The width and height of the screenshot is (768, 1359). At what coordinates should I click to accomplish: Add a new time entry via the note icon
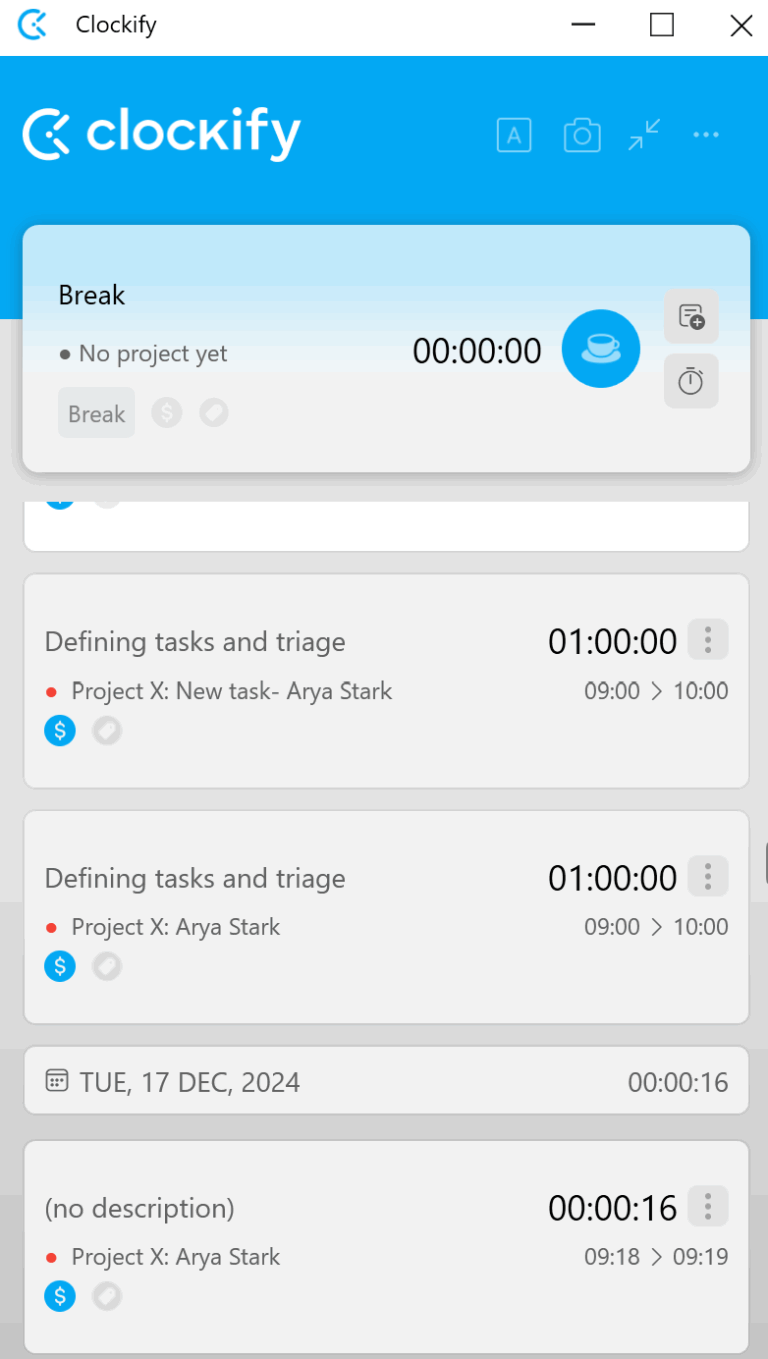(x=691, y=316)
